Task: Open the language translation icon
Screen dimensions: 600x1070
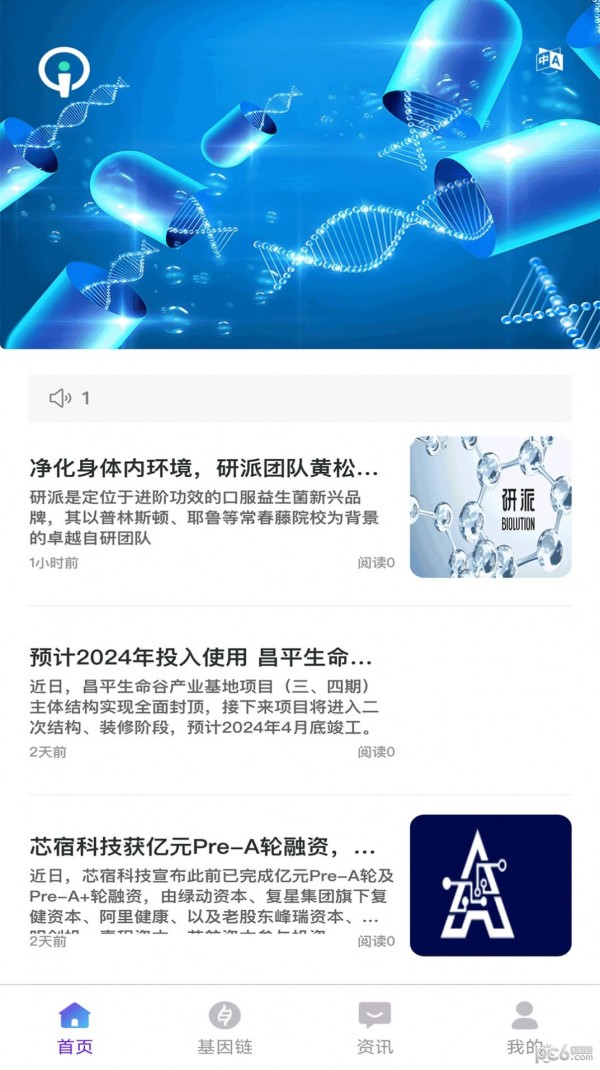Action: click(x=550, y=59)
